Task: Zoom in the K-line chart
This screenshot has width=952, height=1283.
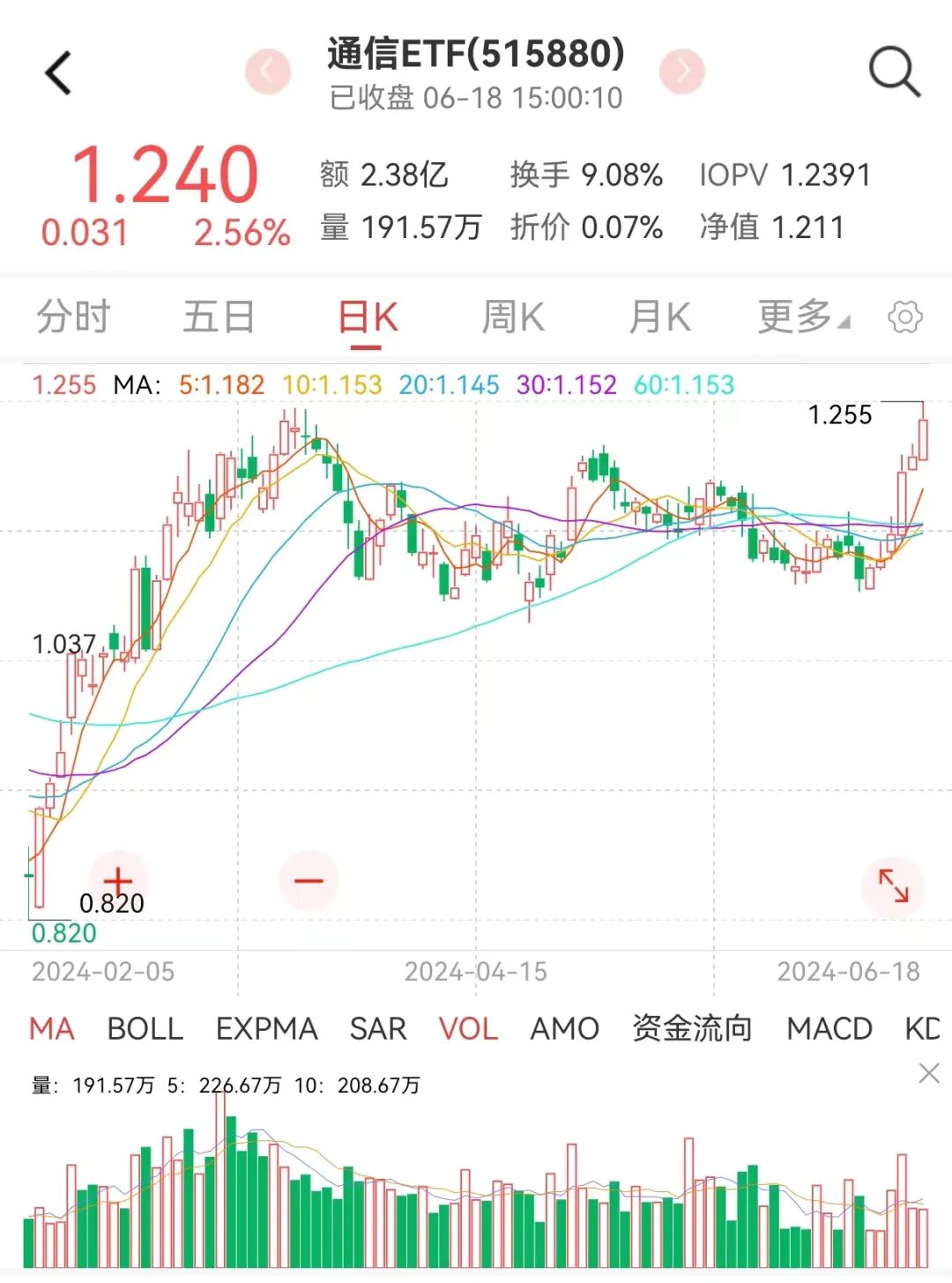Action: [x=118, y=880]
